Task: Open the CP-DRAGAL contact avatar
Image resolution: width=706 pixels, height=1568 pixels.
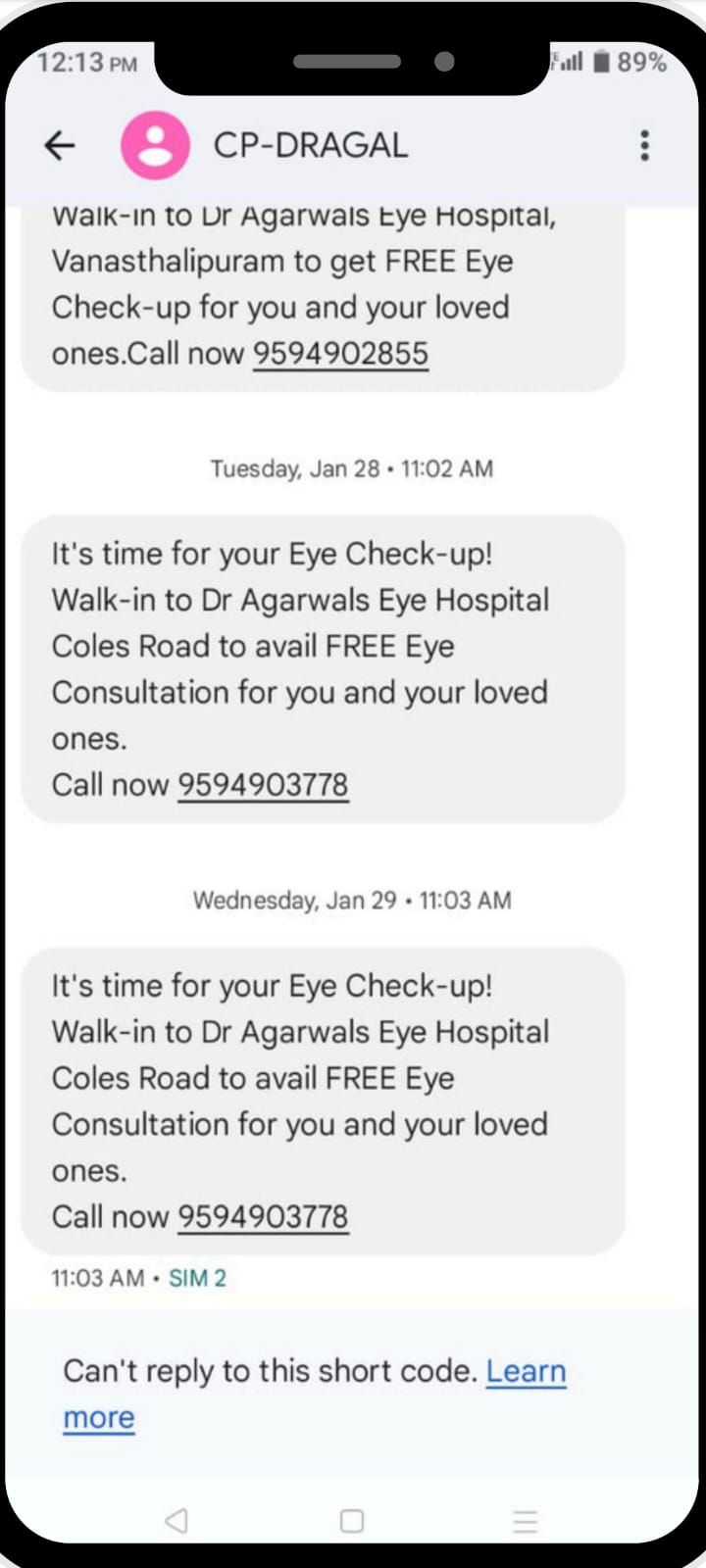Action: (155, 146)
